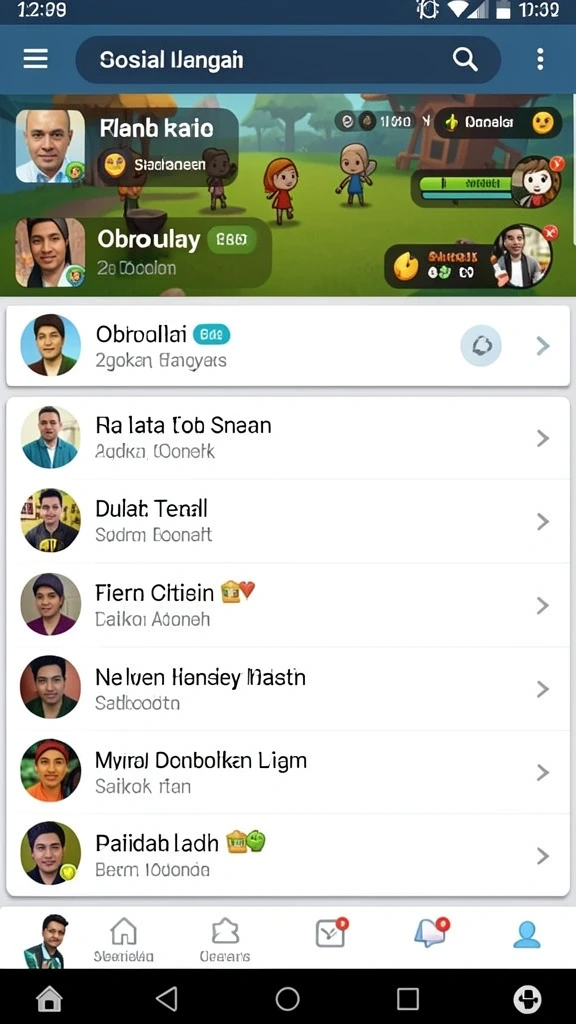
Task: Open the Fiern Cltiein row
Action: click(288, 605)
